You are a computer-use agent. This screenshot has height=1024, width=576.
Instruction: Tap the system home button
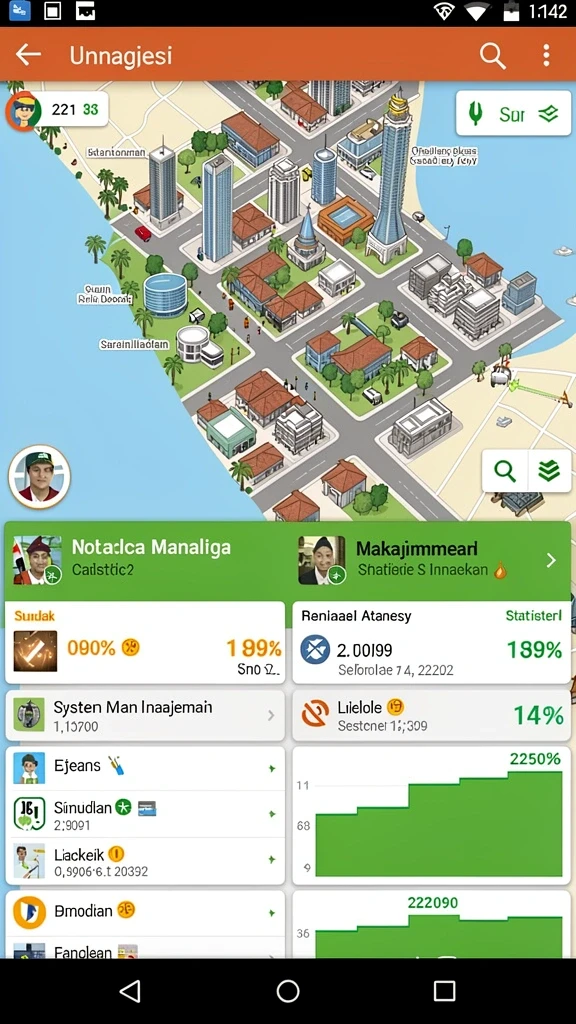tap(288, 991)
